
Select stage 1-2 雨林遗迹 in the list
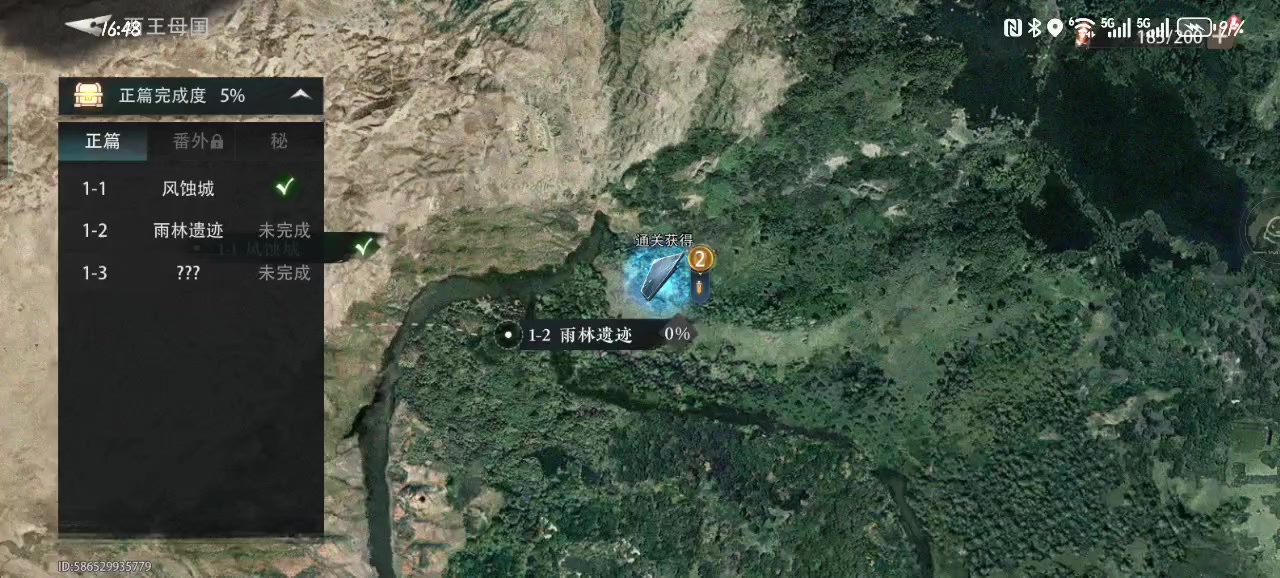(189, 230)
